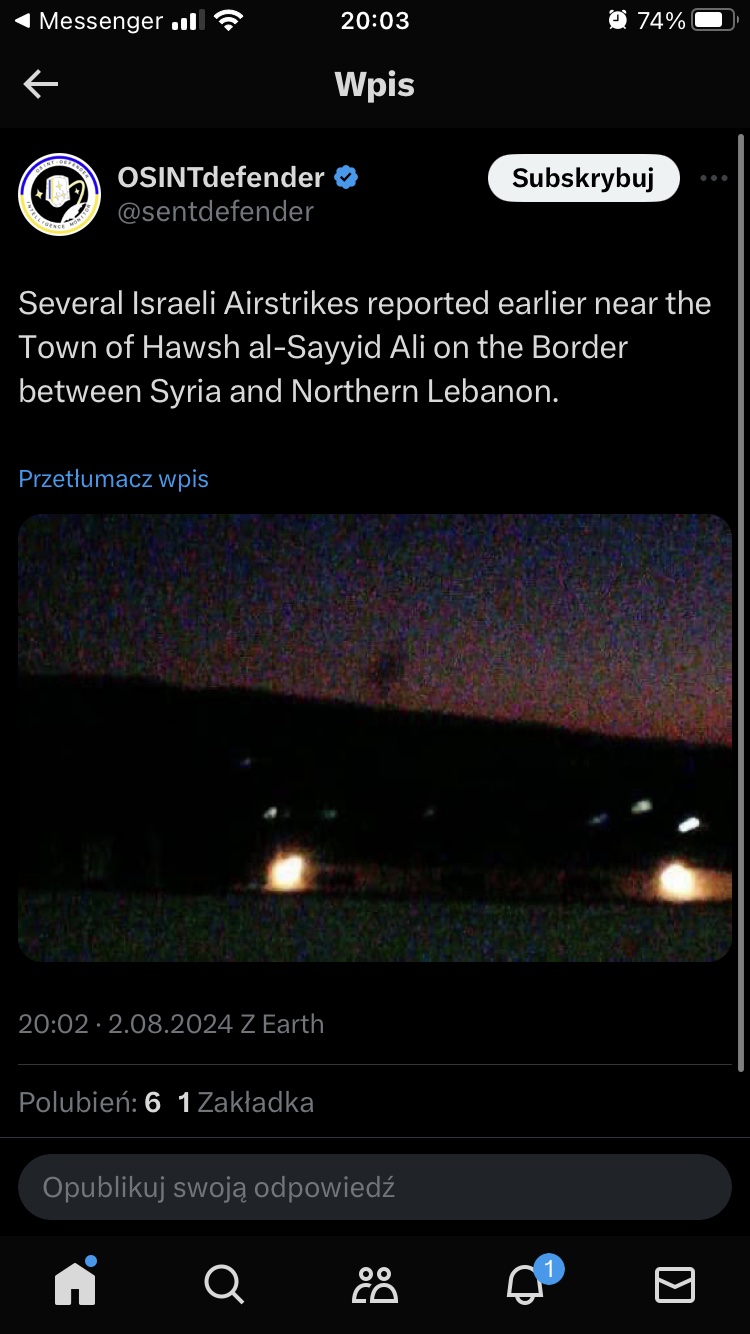Translate post via Przetłumacz wpis
Screen dimensions: 750x1334
click(x=113, y=479)
